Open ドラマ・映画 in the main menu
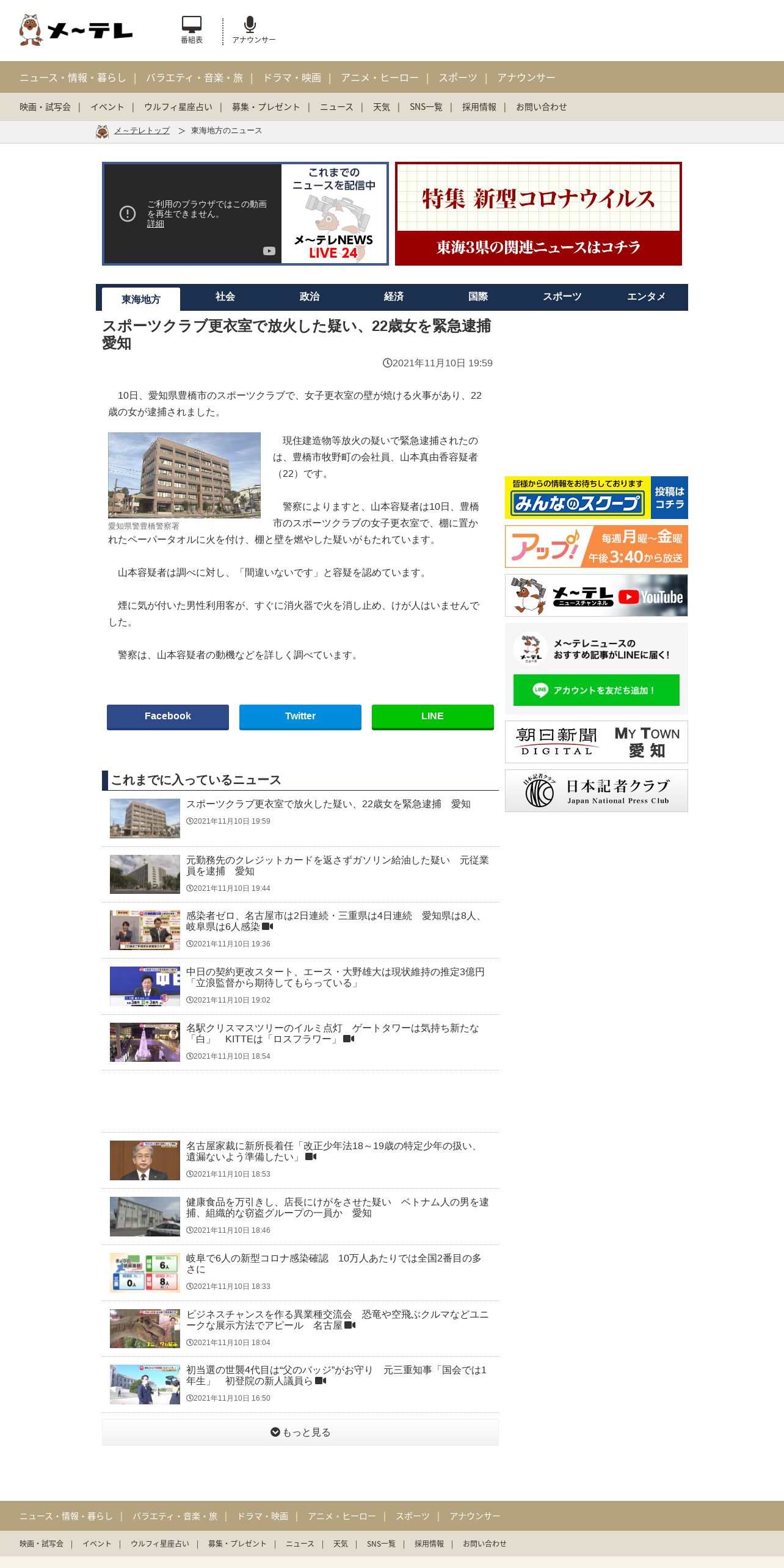 (292, 78)
